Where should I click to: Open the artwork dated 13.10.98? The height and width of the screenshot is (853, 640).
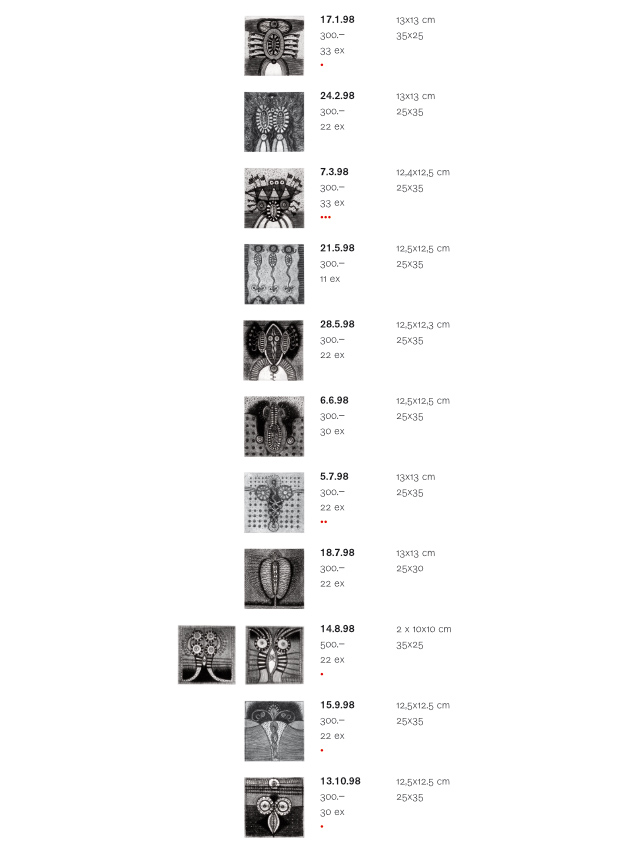[274, 807]
